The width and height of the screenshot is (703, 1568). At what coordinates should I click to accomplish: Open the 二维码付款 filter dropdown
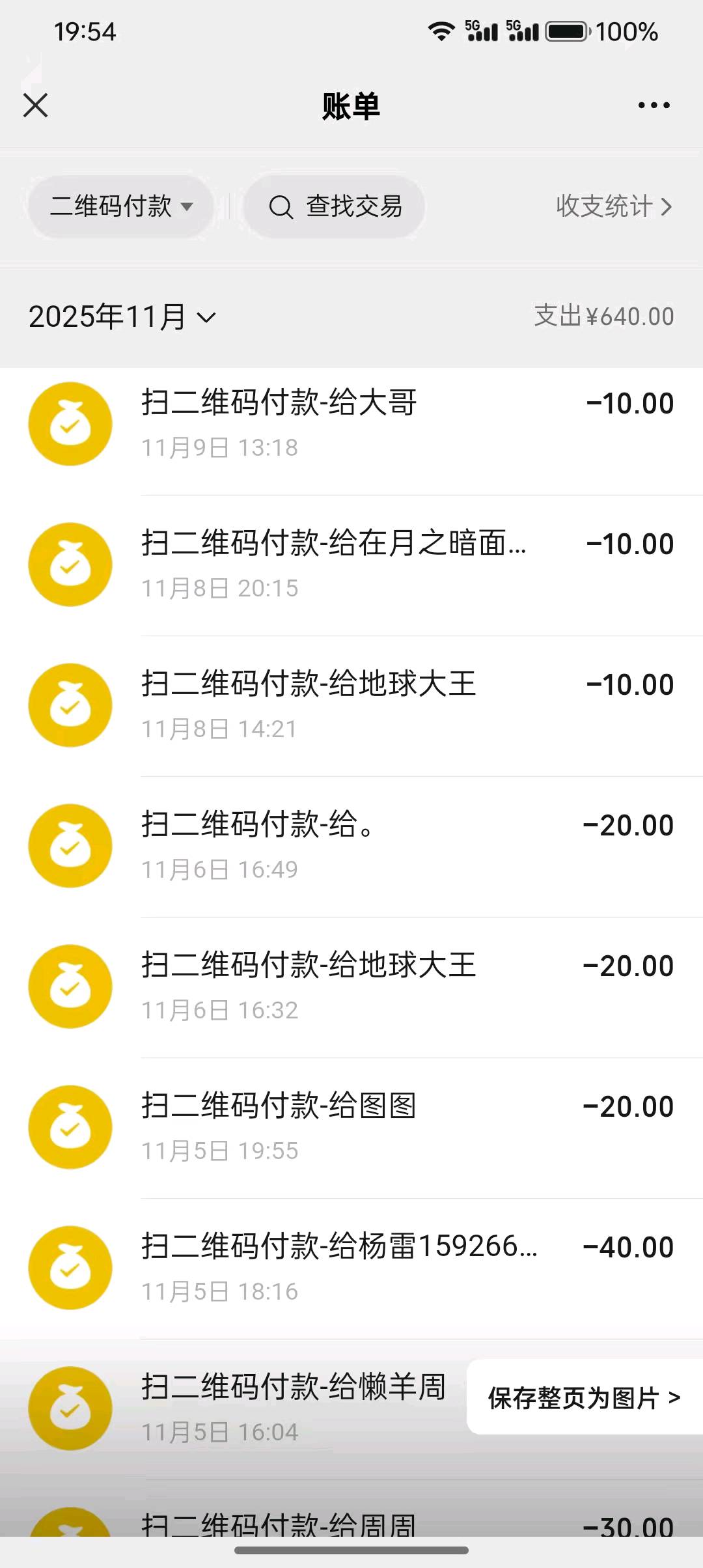pyautogui.click(x=121, y=206)
